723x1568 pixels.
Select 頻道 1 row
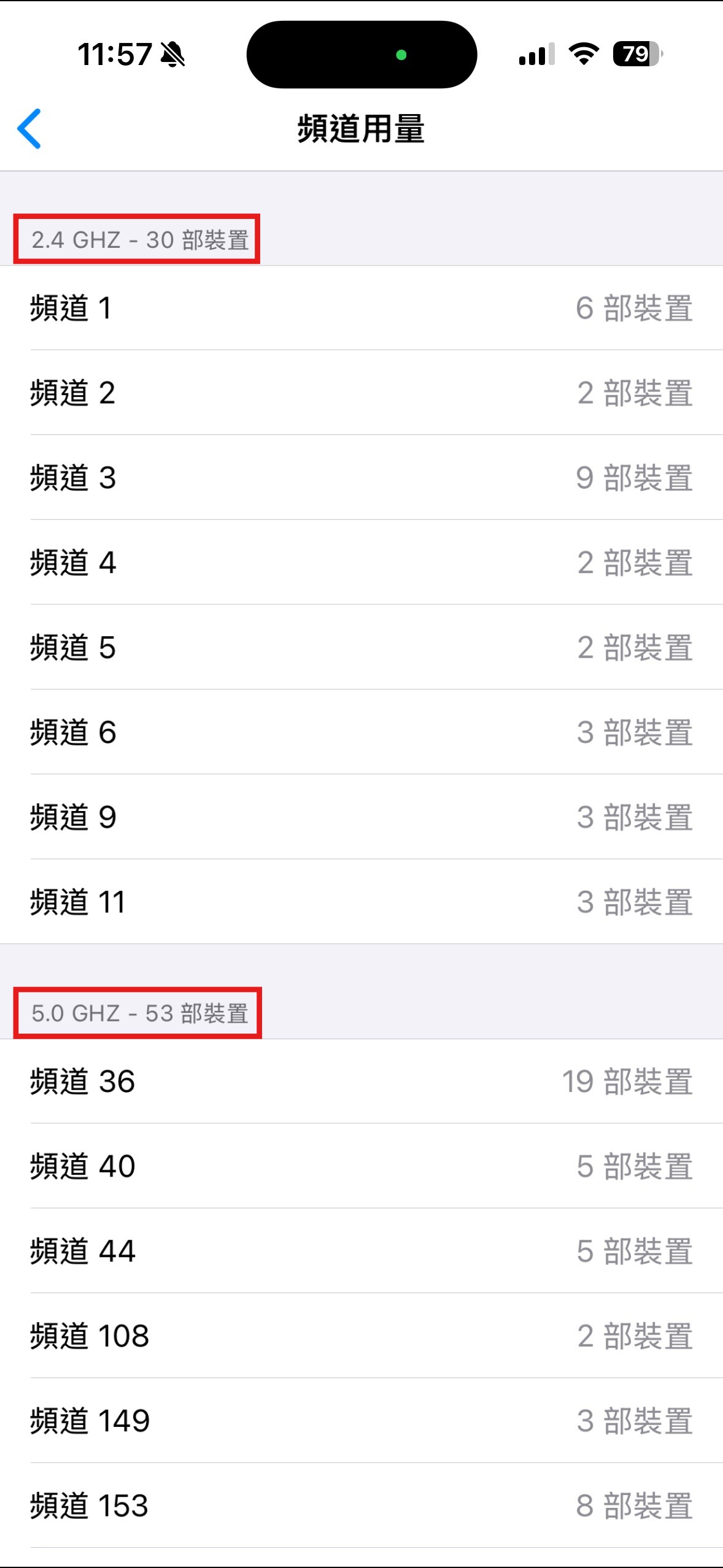click(361, 309)
